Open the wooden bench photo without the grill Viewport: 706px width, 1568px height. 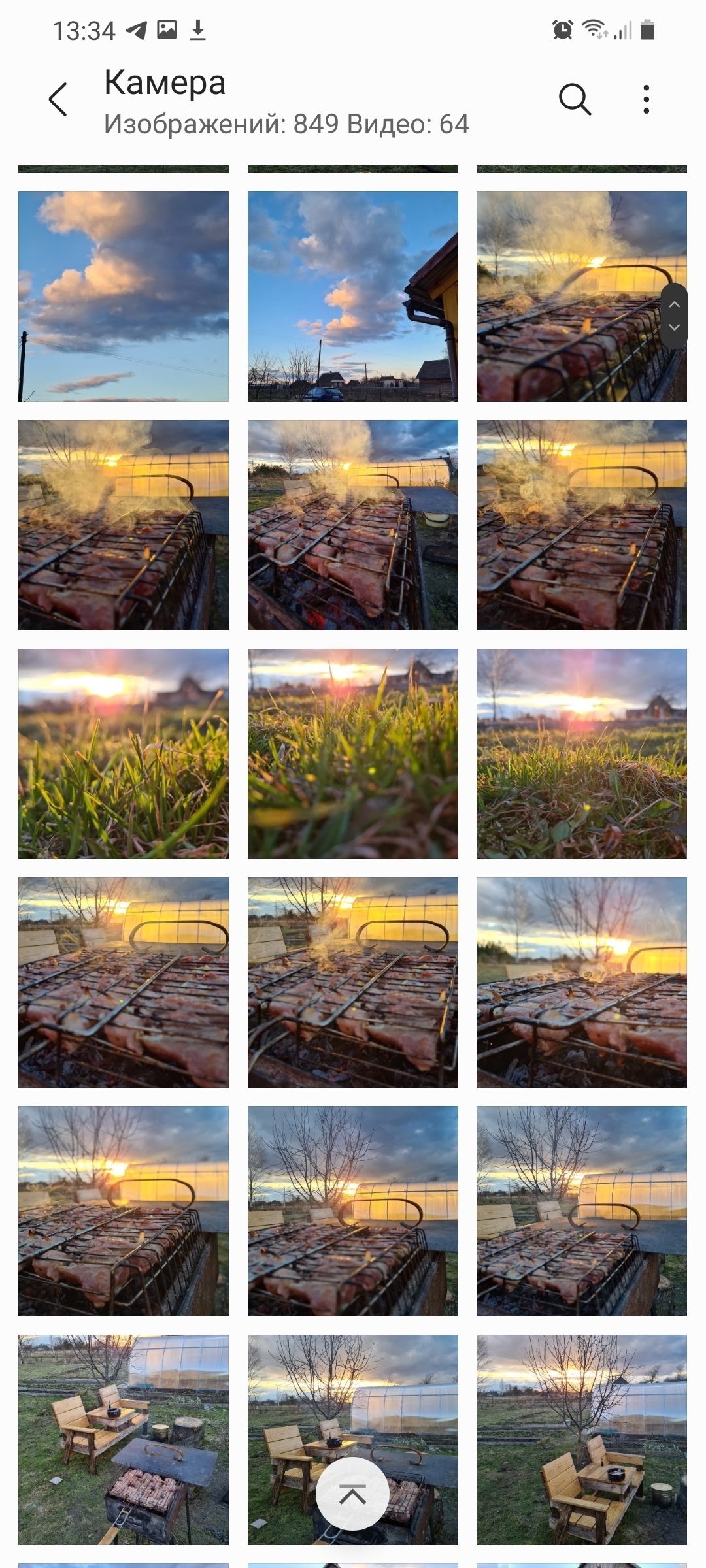tap(581, 1439)
